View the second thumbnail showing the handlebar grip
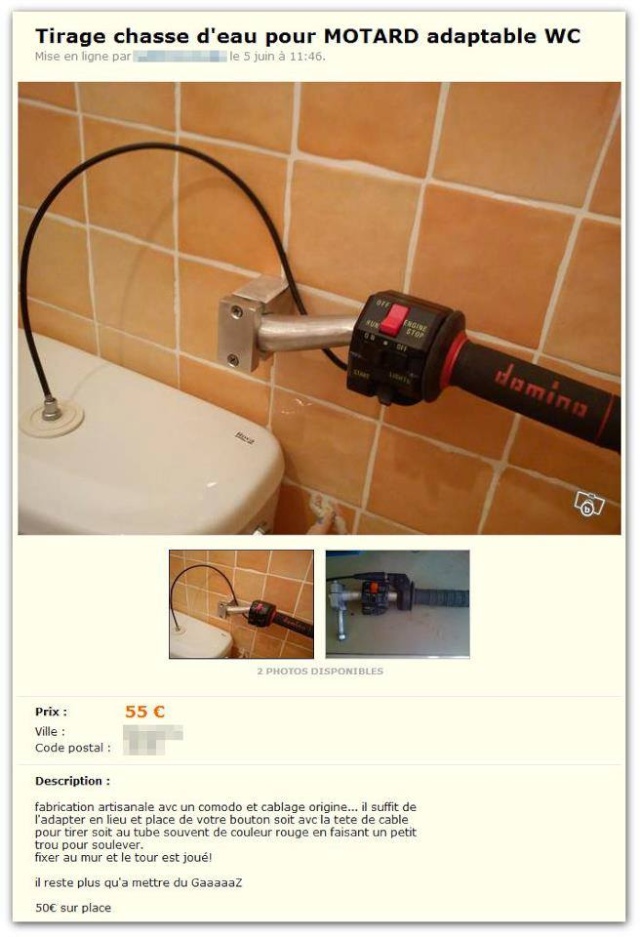 point(397,603)
